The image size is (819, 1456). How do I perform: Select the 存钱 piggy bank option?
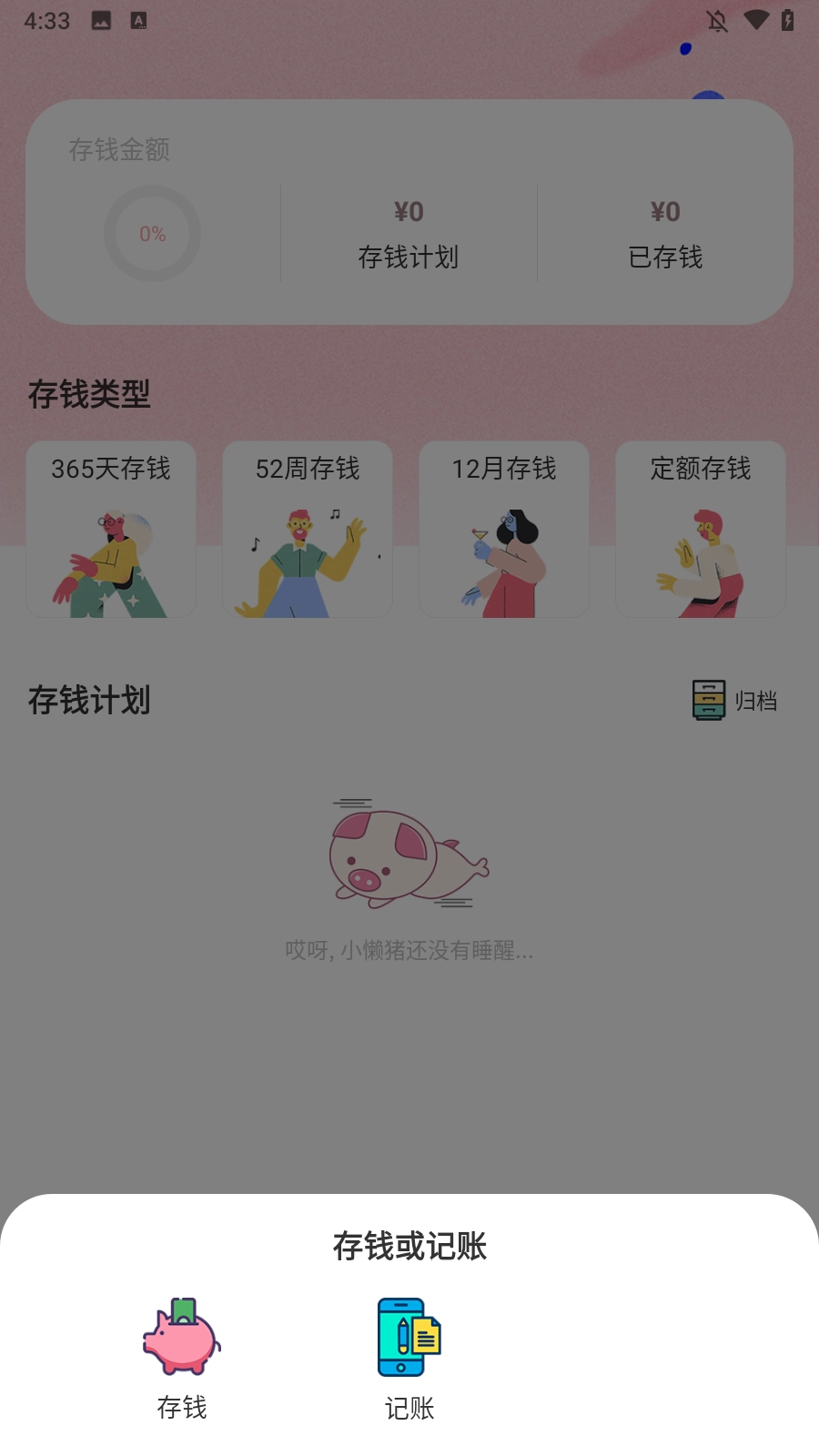[182, 1356]
